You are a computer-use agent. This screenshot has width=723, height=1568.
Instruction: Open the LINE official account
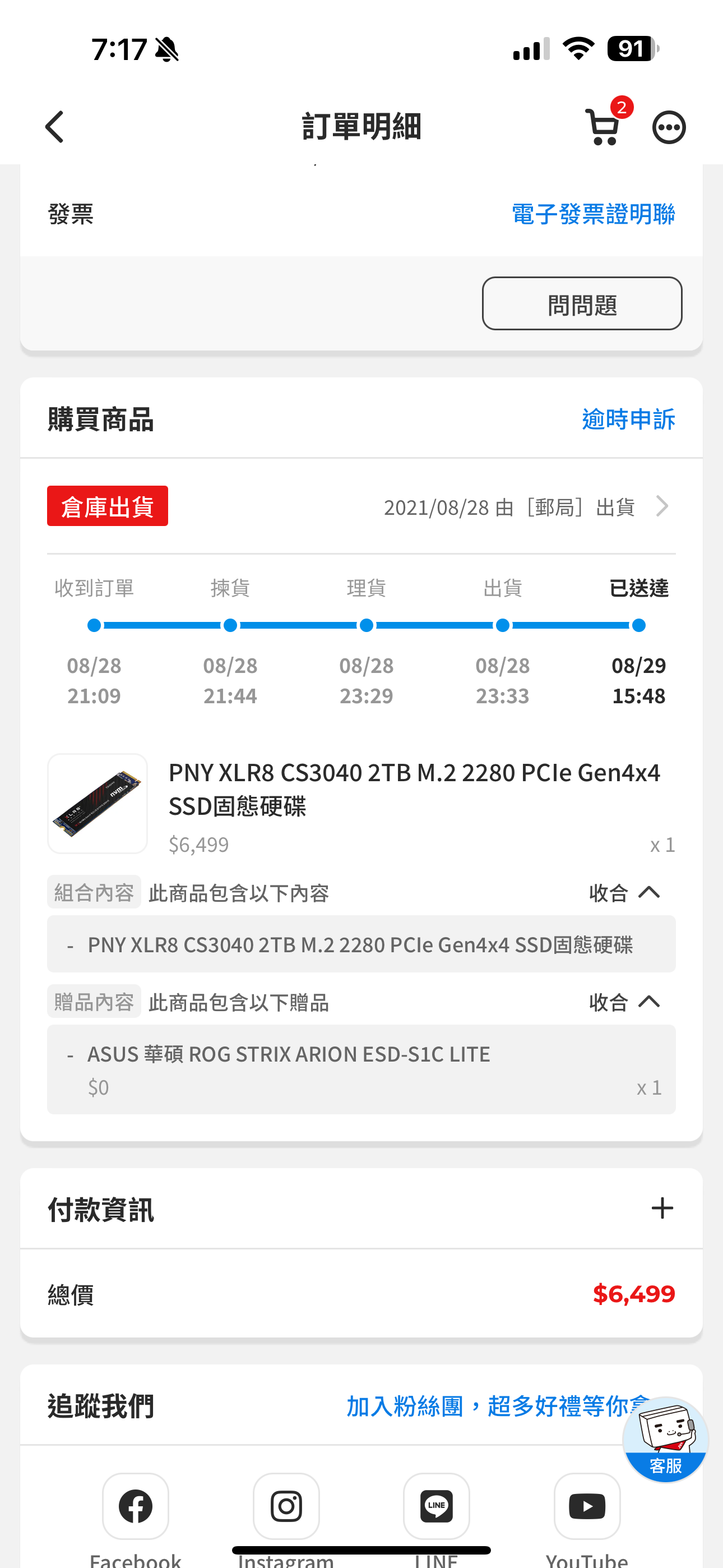click(437, 1506)
